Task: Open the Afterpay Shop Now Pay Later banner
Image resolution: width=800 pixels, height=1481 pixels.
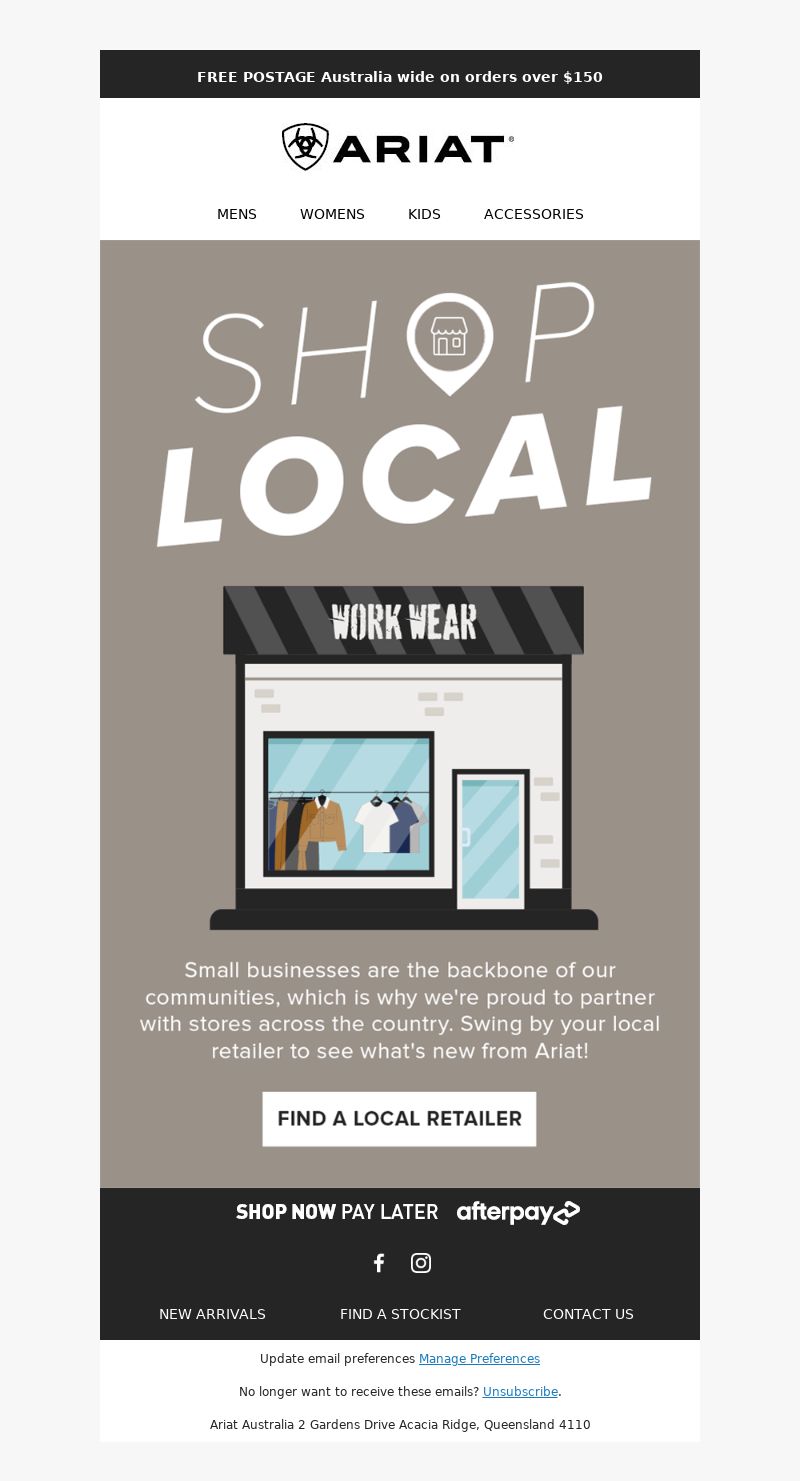Action: tap(407, 1212)
